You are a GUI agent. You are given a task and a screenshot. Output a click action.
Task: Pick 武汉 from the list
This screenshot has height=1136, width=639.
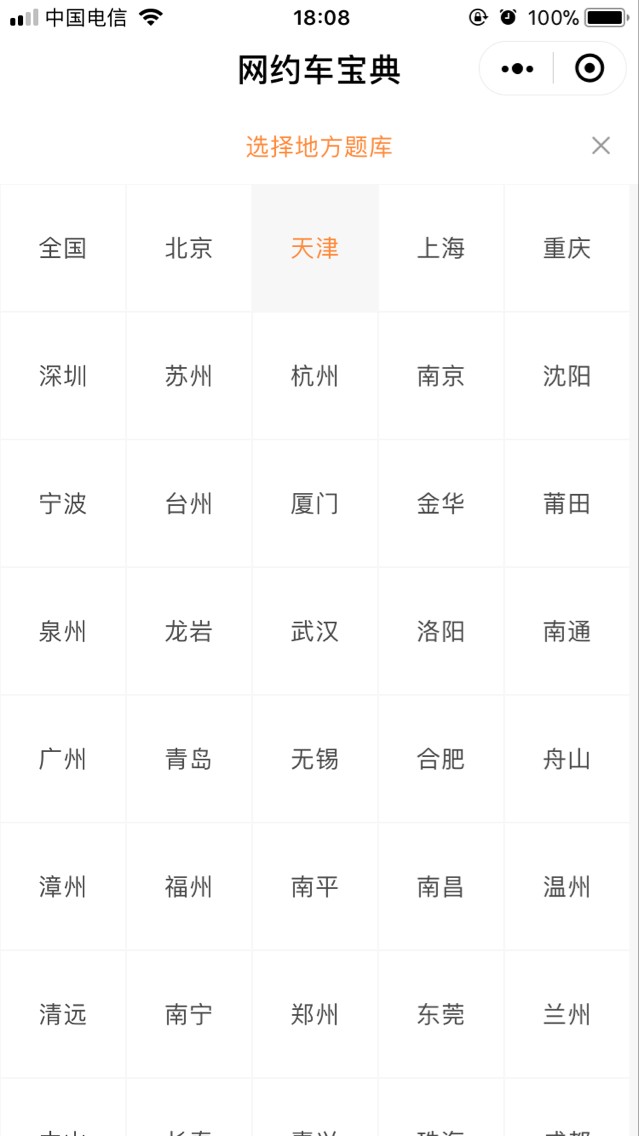point(315,631)
